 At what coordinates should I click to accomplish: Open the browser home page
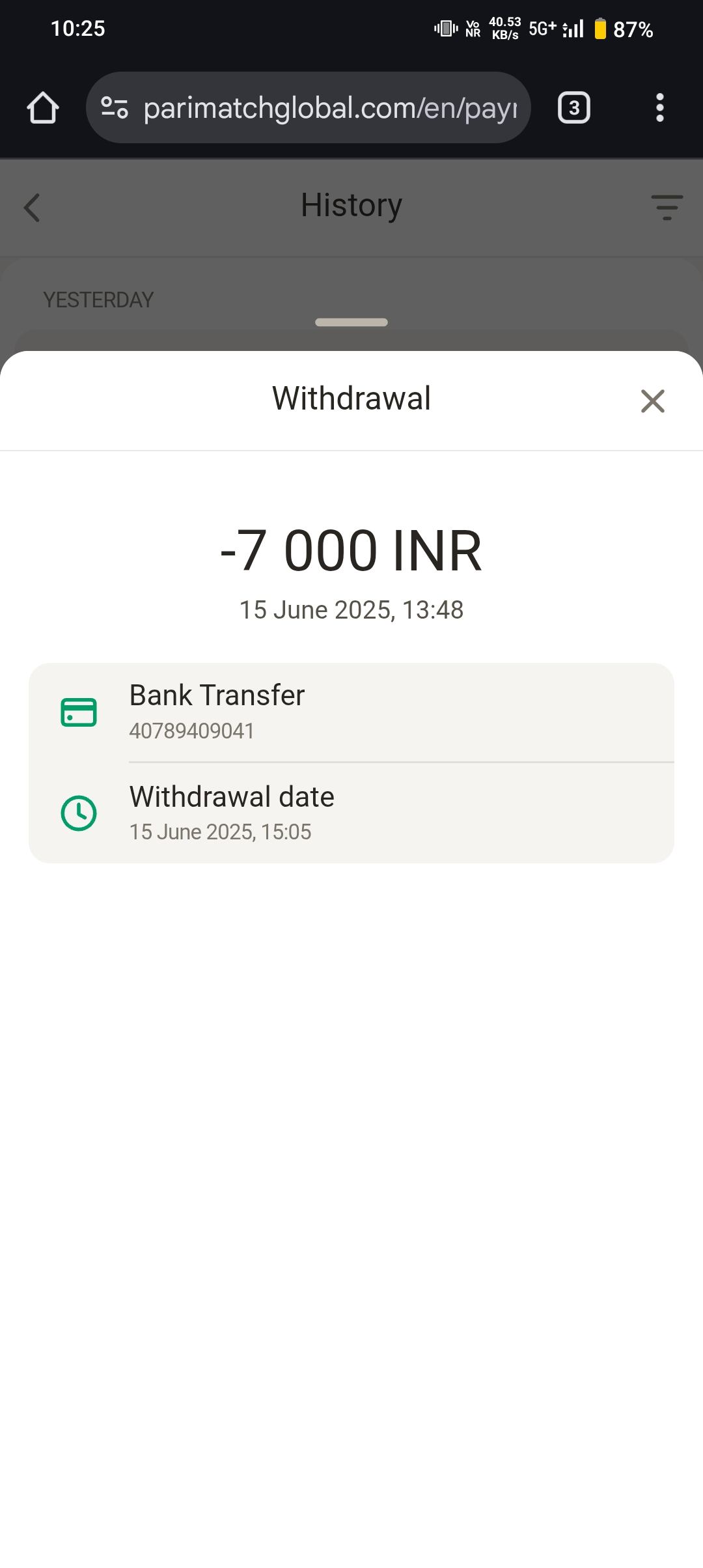pyautogui.click(x=43, y=107)
